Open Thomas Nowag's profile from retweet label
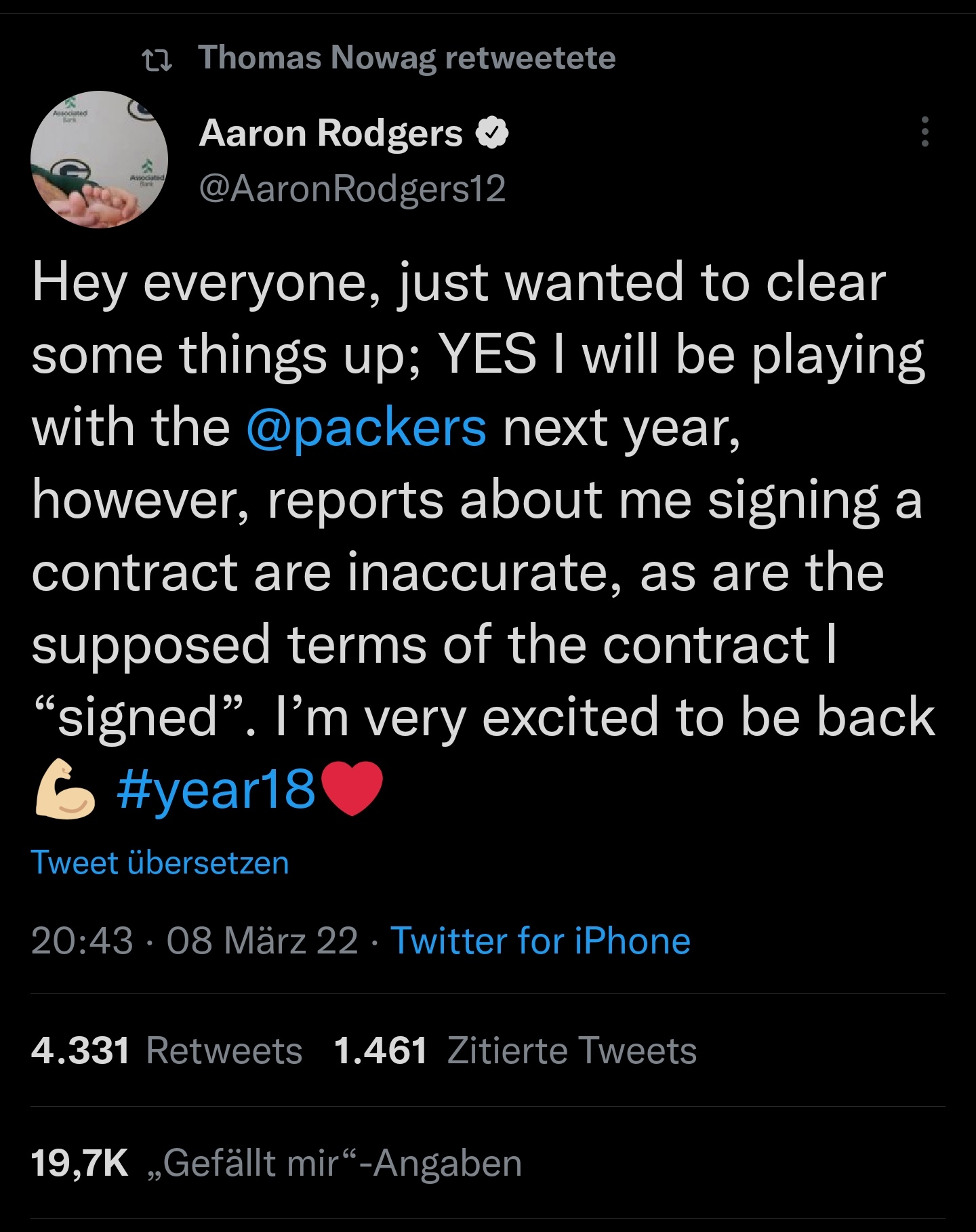The width and height of the screenshot is (976, 1232). click(407, 58)
